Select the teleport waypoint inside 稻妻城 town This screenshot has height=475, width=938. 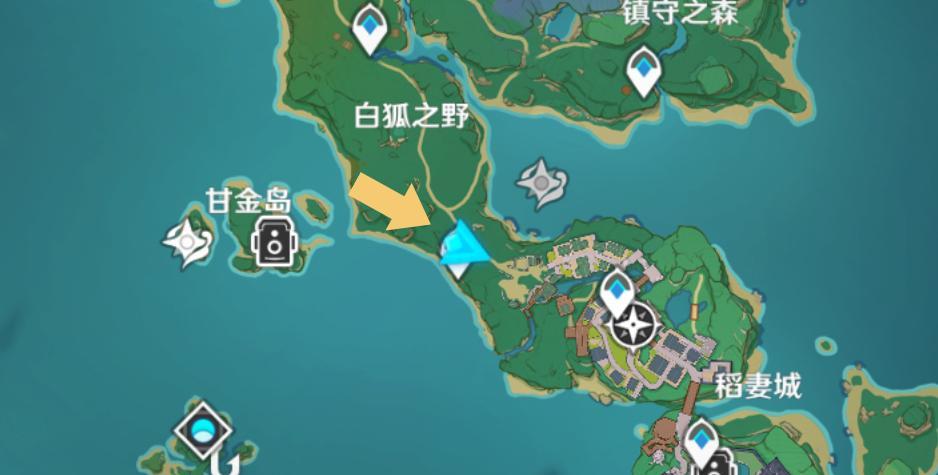[618, 291]
